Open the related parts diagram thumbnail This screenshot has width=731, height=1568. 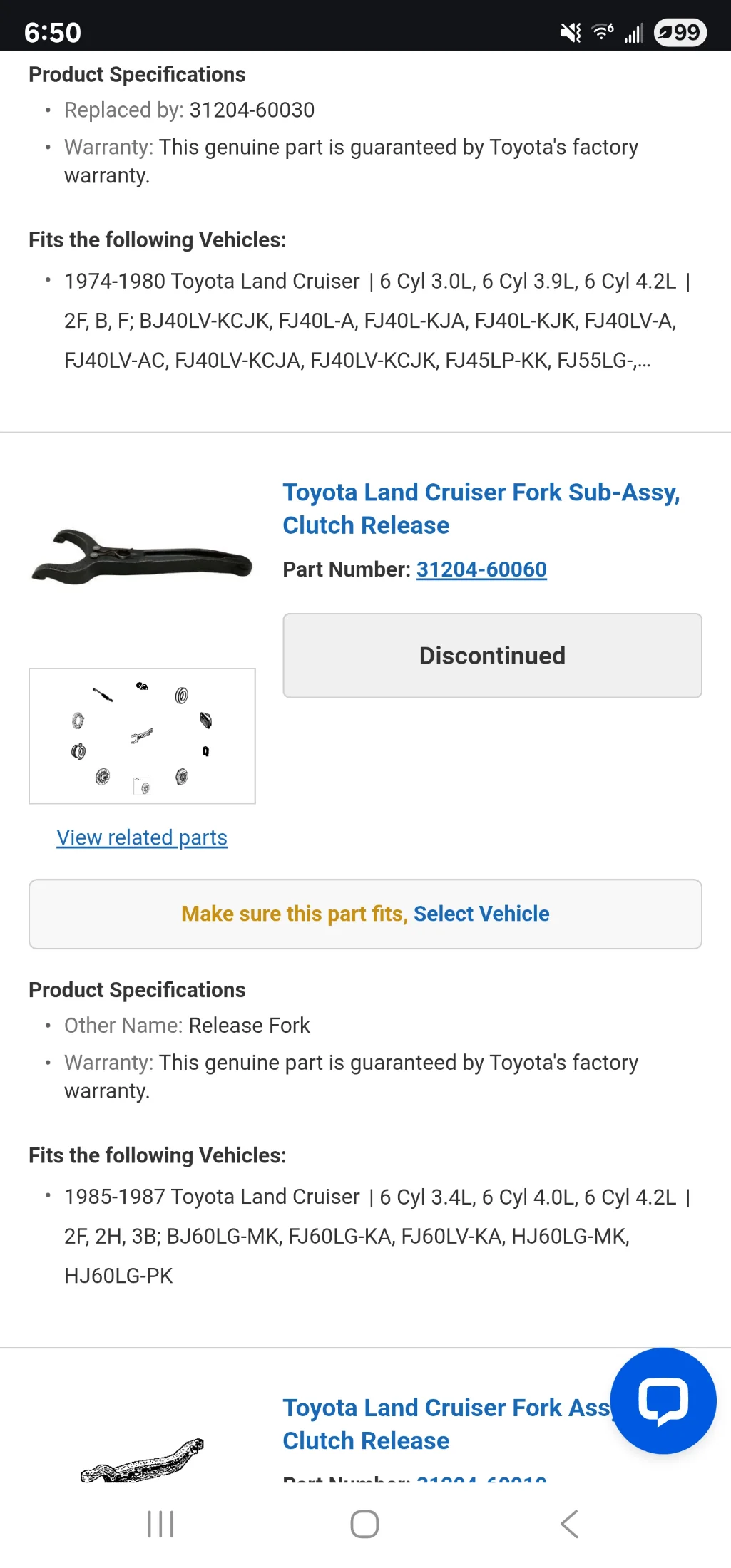click(x=142, y=736)
